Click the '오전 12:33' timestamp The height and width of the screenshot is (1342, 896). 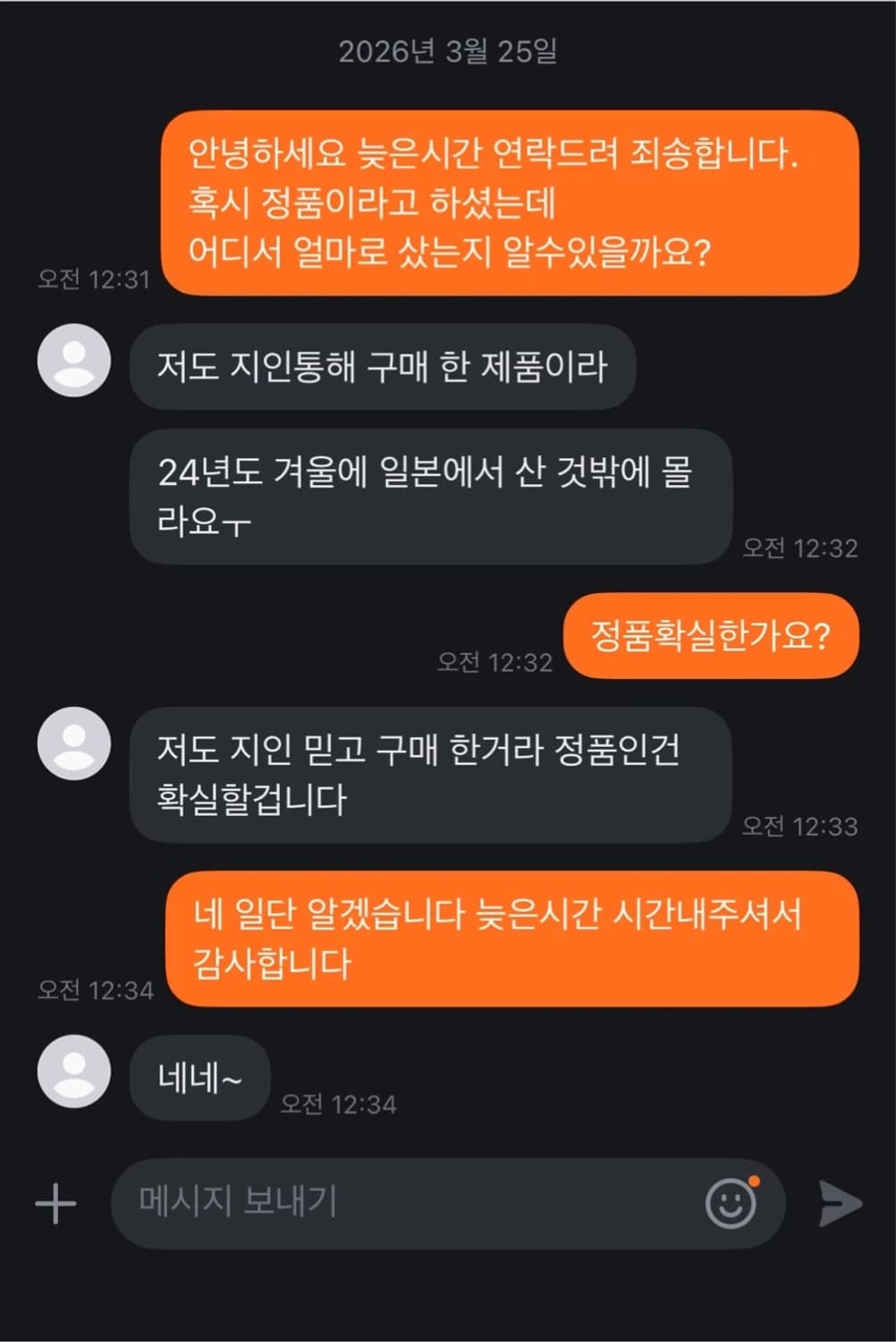click(799, 827)
